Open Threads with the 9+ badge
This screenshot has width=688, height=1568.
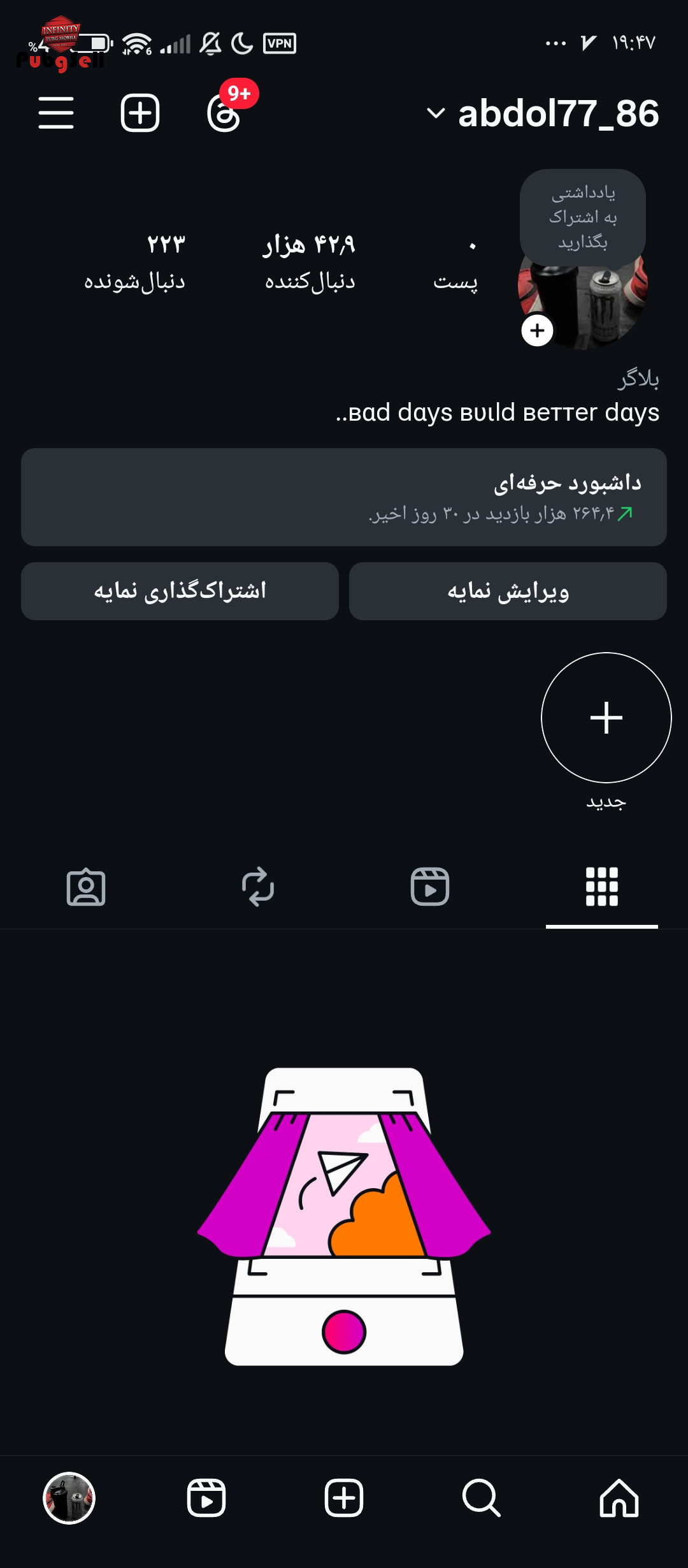tap(224, 113)
